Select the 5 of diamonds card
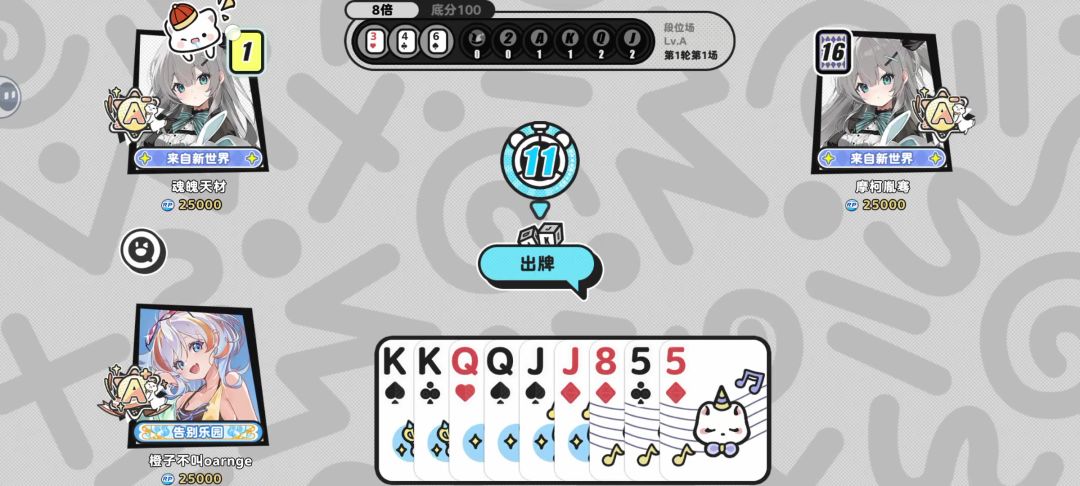This screenshot has height=486, width=1080. pyautogui.click(x=714, y=410)
